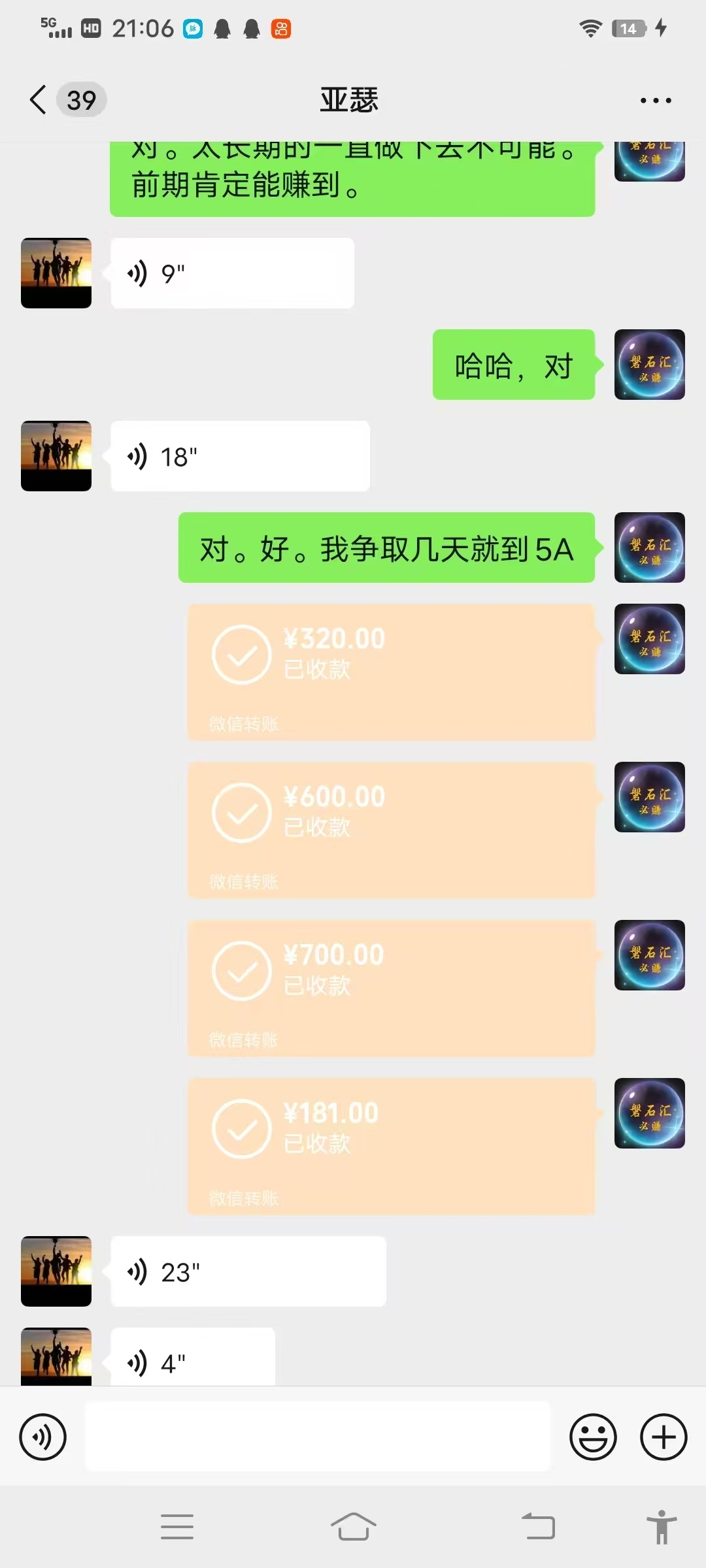The height and width of the screenshot is (1568, 706).
Task: Play the 9-second voice message
Action: 232,273
